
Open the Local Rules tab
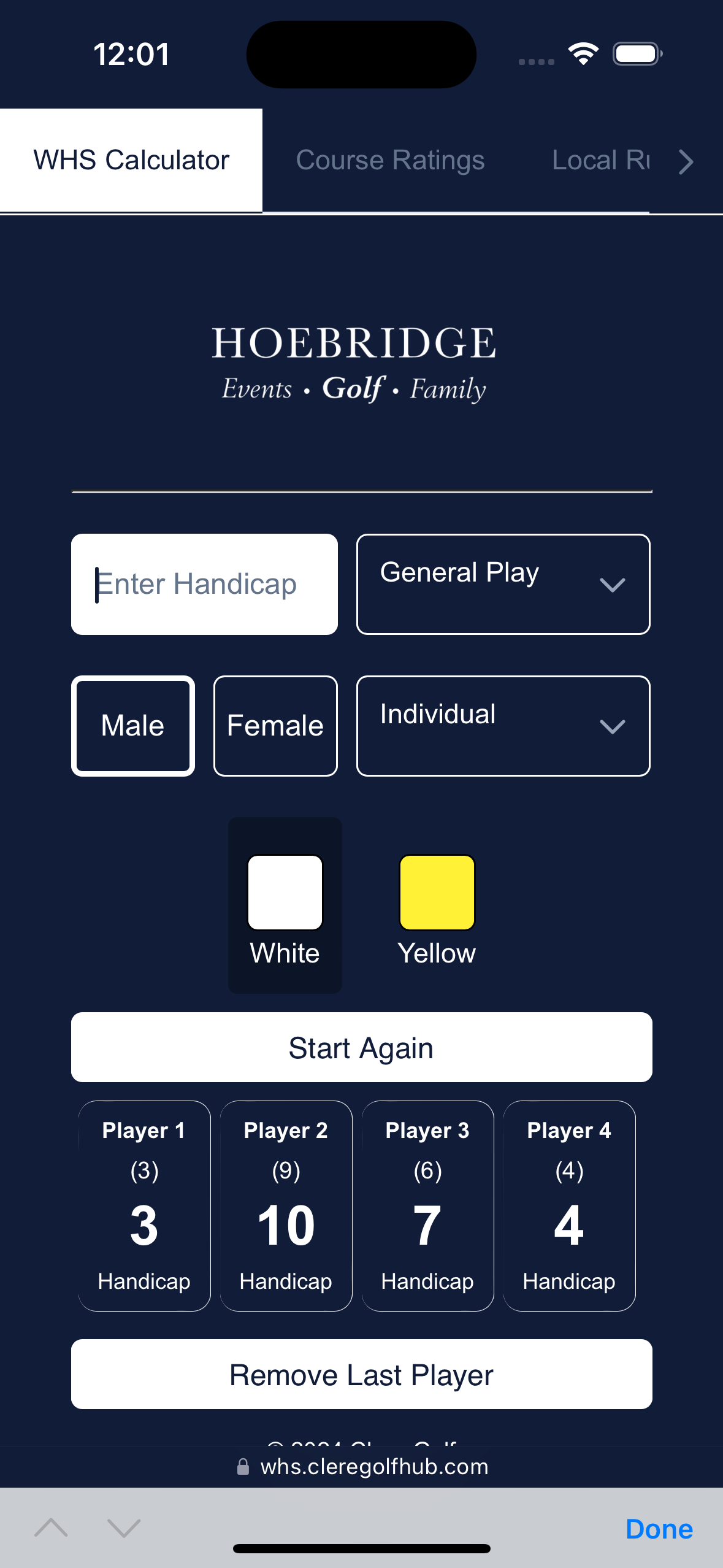coord(600,160)
